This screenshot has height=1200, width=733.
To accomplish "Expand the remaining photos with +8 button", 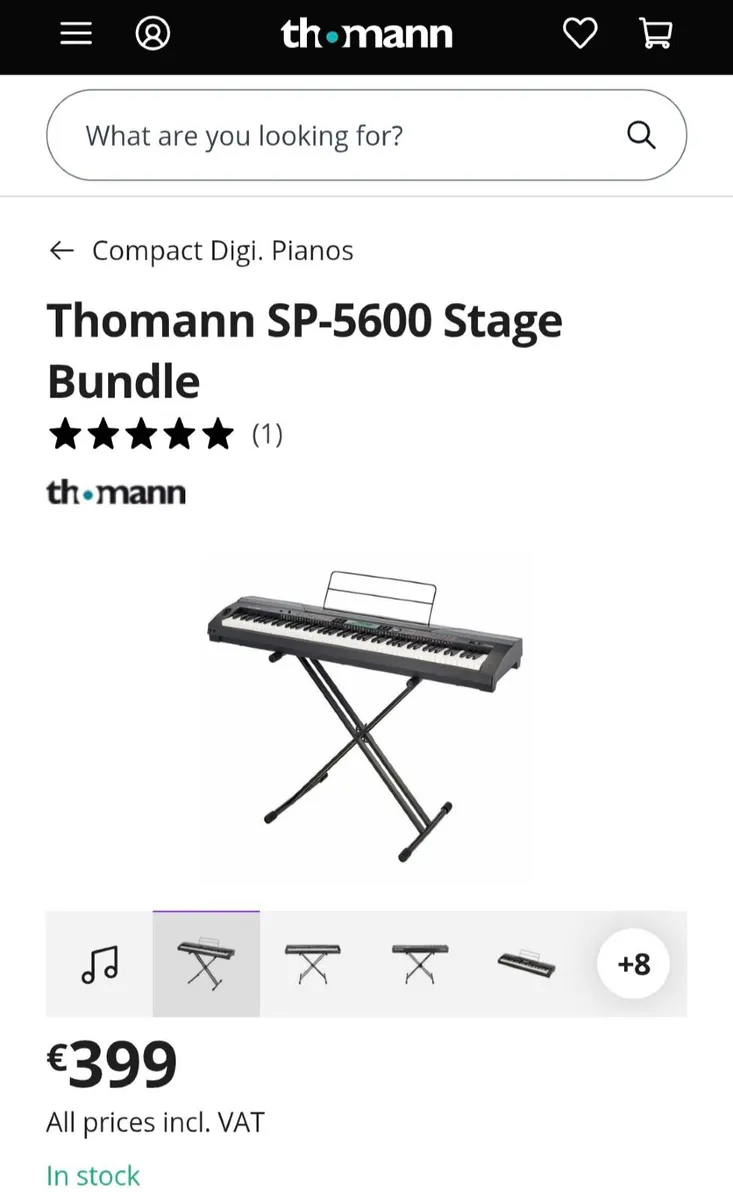I will [x=634, y=963].
